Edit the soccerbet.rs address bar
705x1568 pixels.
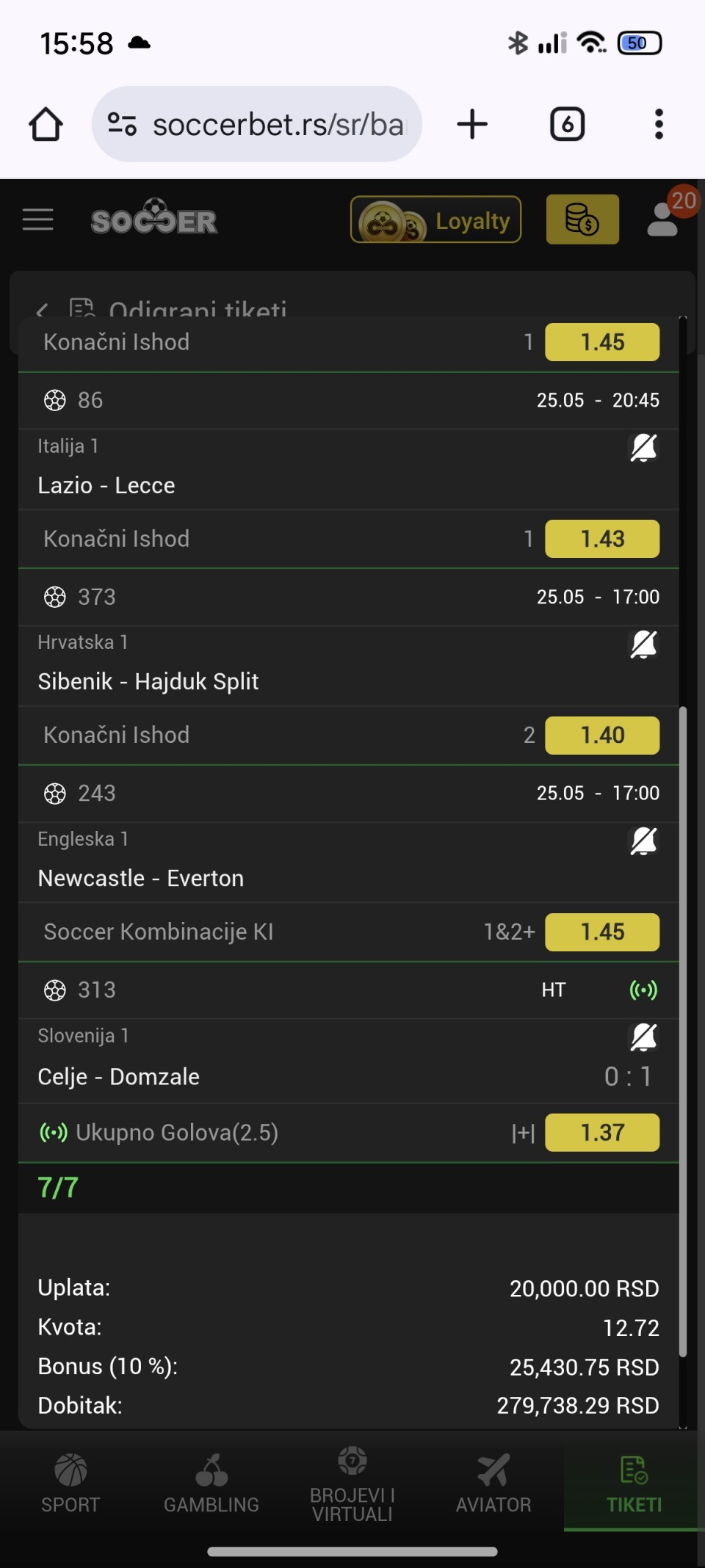(257, 124)
